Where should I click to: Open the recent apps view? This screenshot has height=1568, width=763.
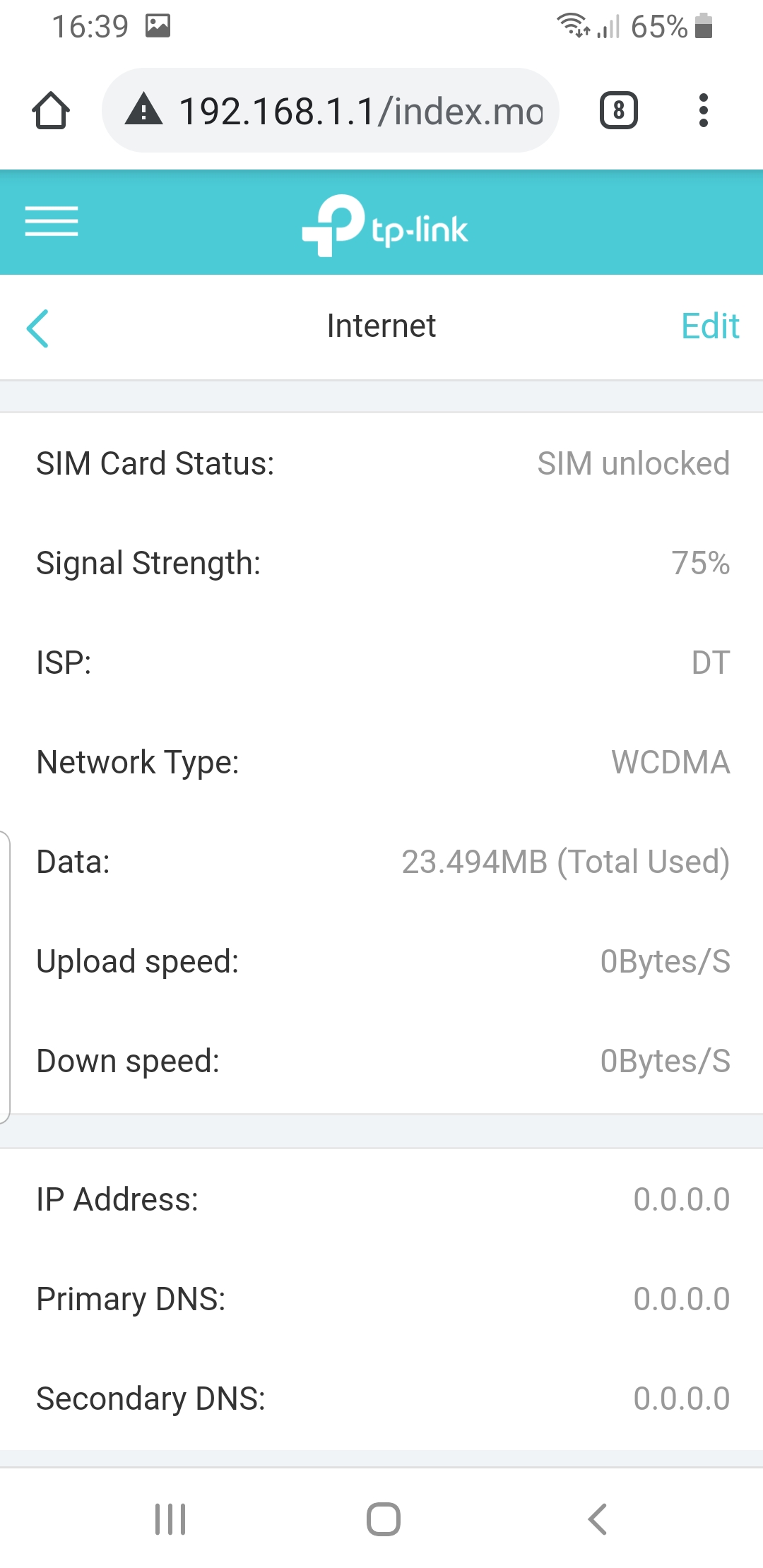170,1519
